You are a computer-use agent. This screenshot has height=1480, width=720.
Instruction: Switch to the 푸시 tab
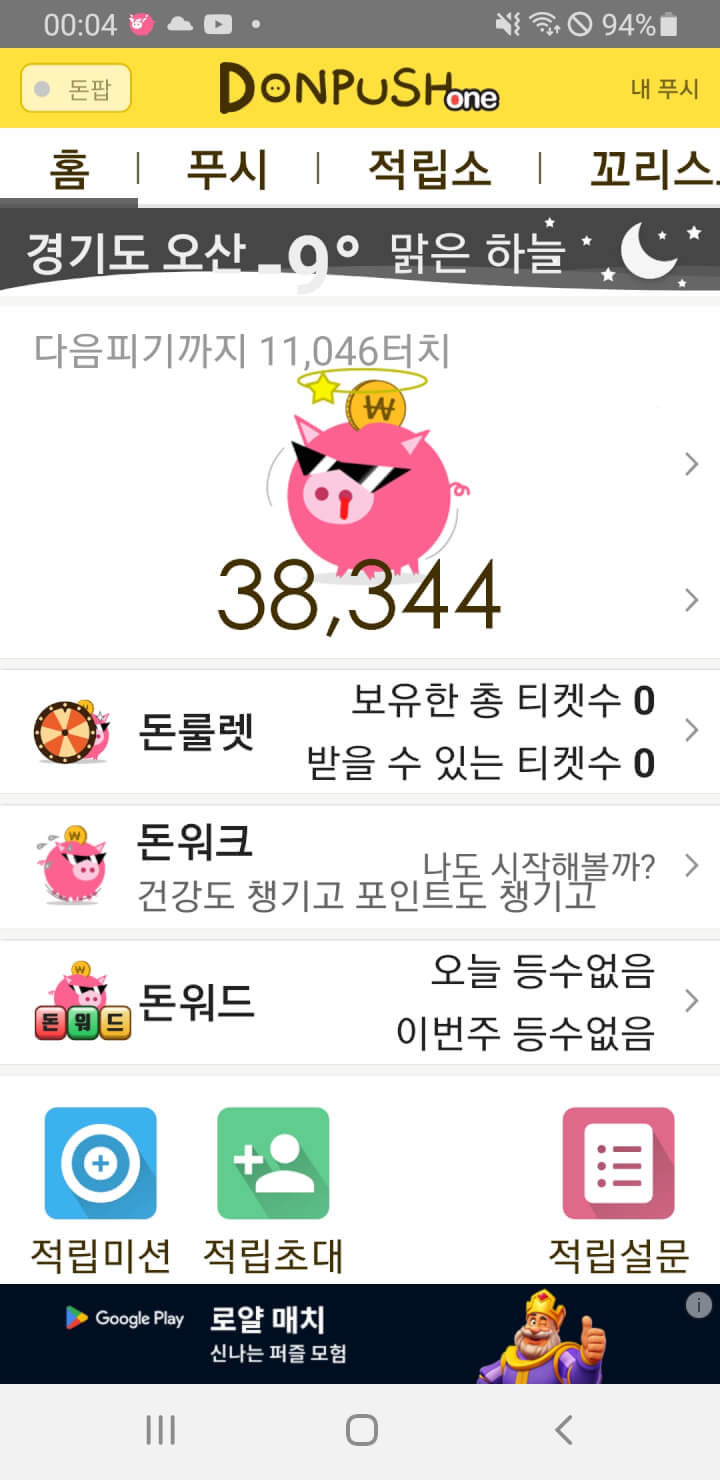[x=227, y=170]
